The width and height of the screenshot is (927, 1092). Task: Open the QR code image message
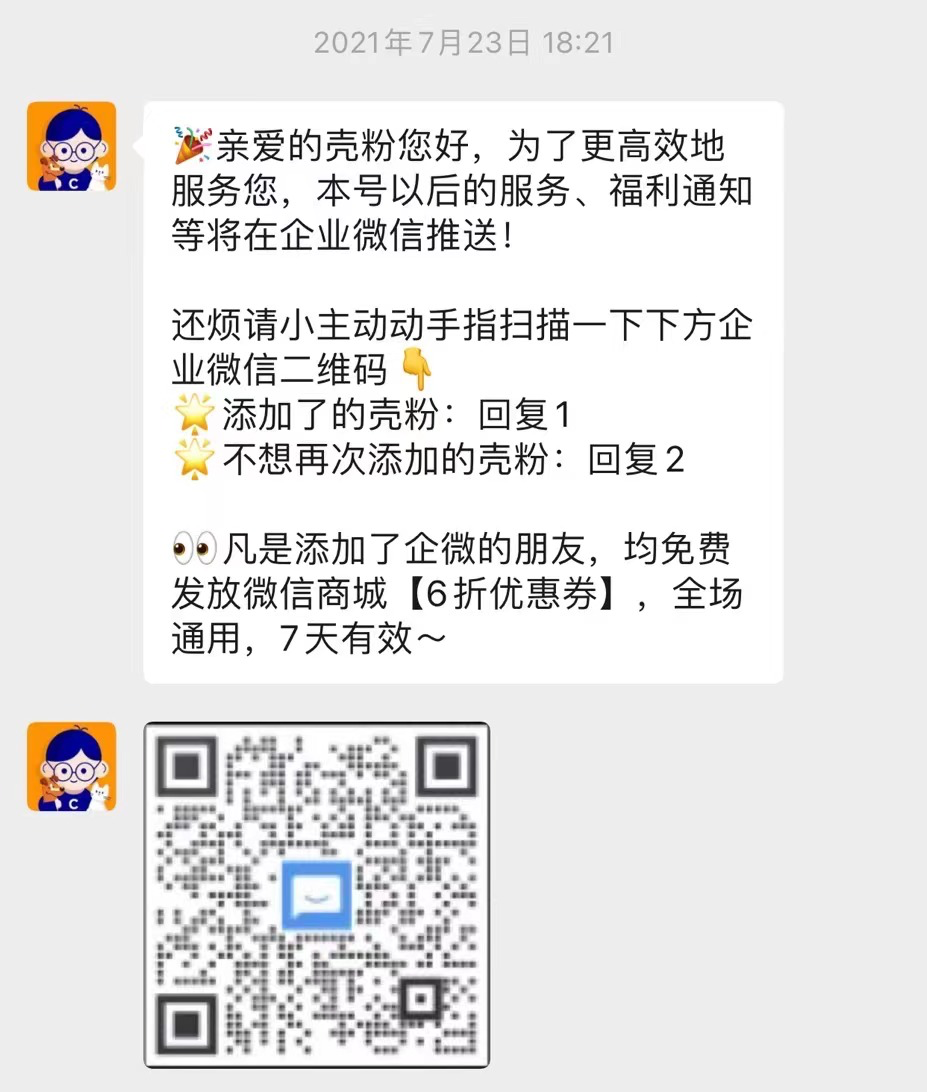(316, 894)
